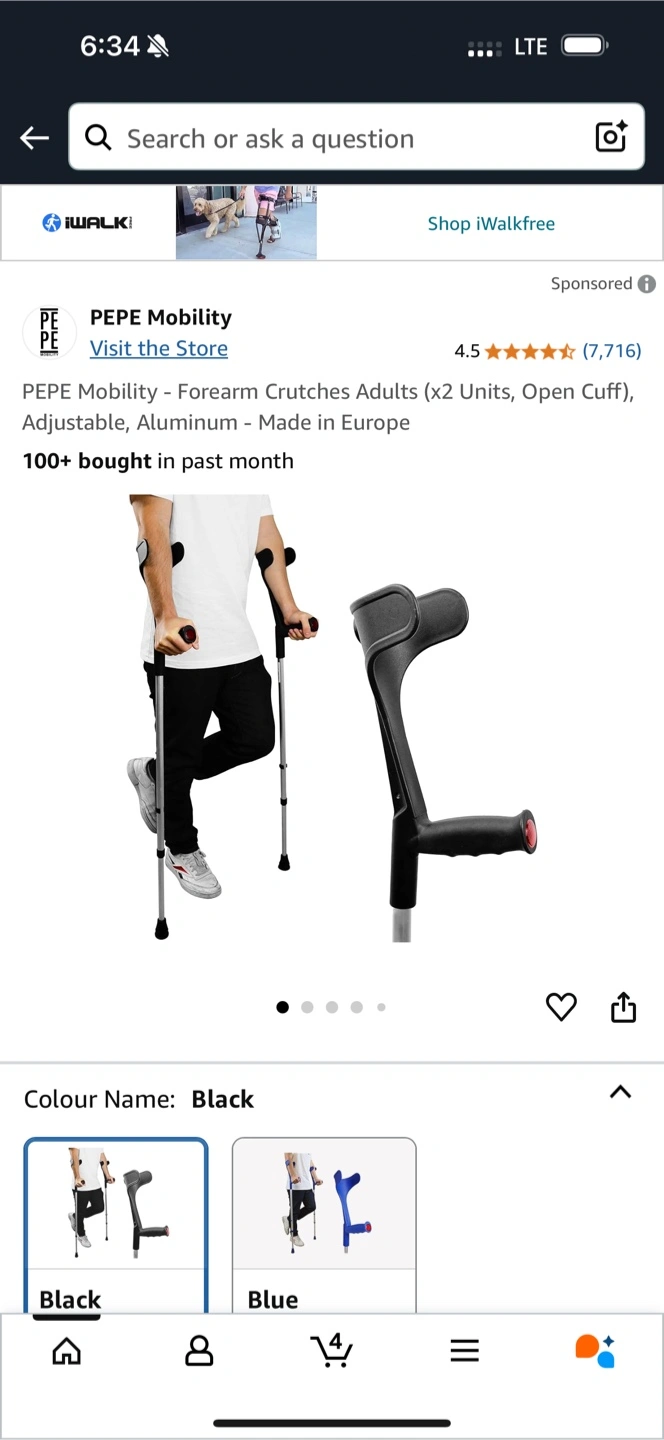Collapse the Colour Name section
The width and height of the screenshot is (664, 1440).
(620, 1092)
